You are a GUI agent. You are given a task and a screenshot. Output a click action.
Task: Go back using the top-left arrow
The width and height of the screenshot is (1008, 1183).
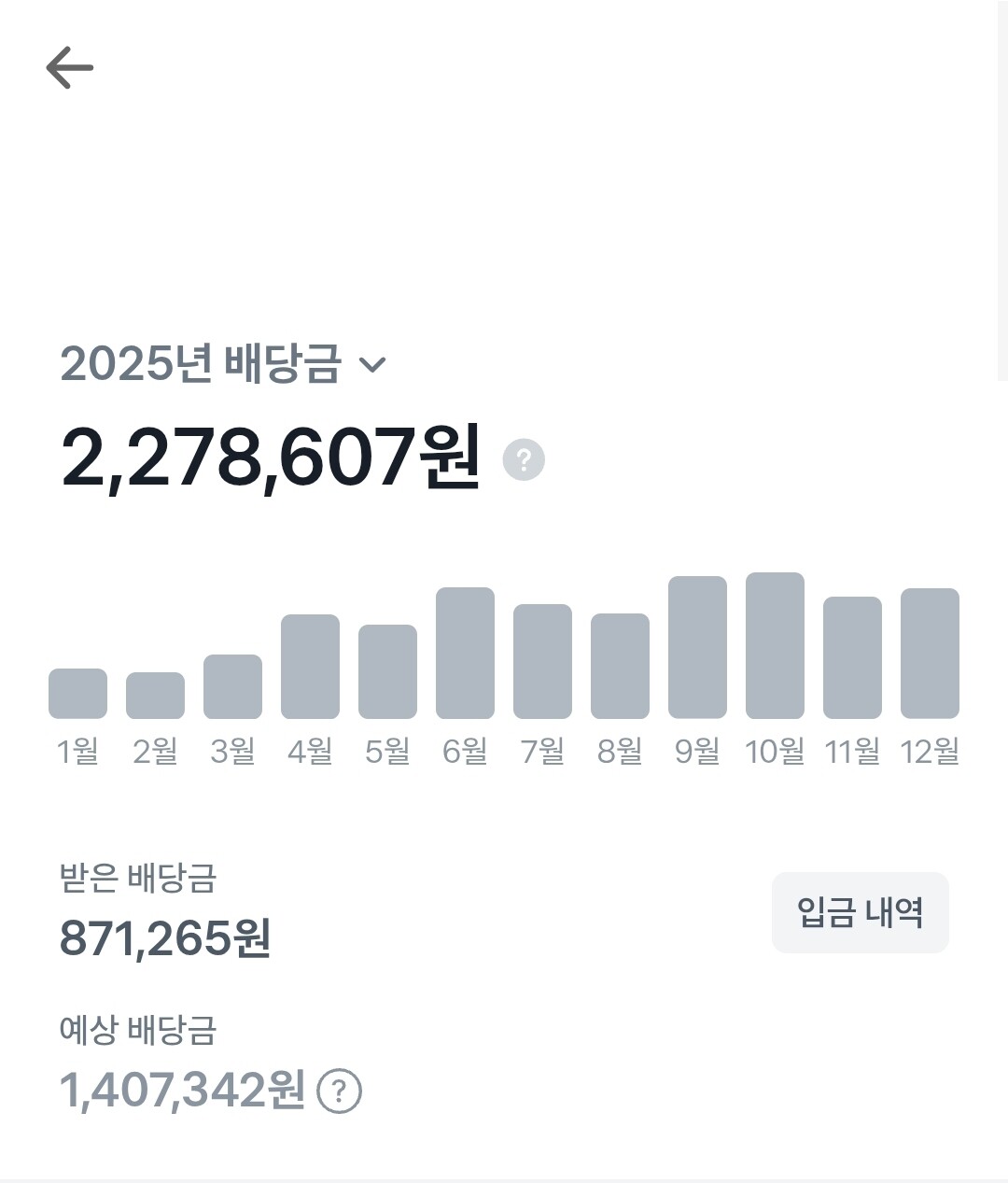70,68
